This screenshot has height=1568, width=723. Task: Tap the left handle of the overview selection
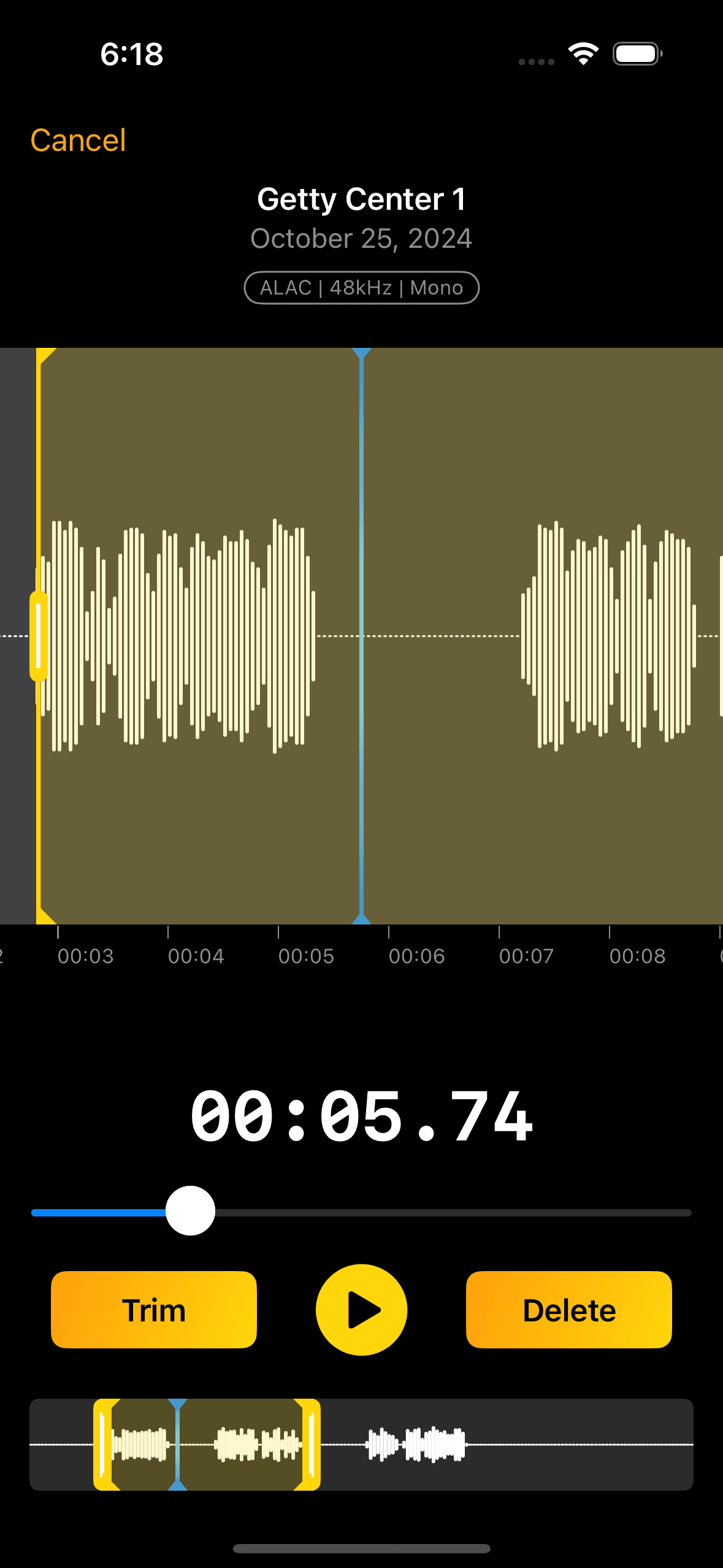pyautogui.click(x=103, y=1445)
